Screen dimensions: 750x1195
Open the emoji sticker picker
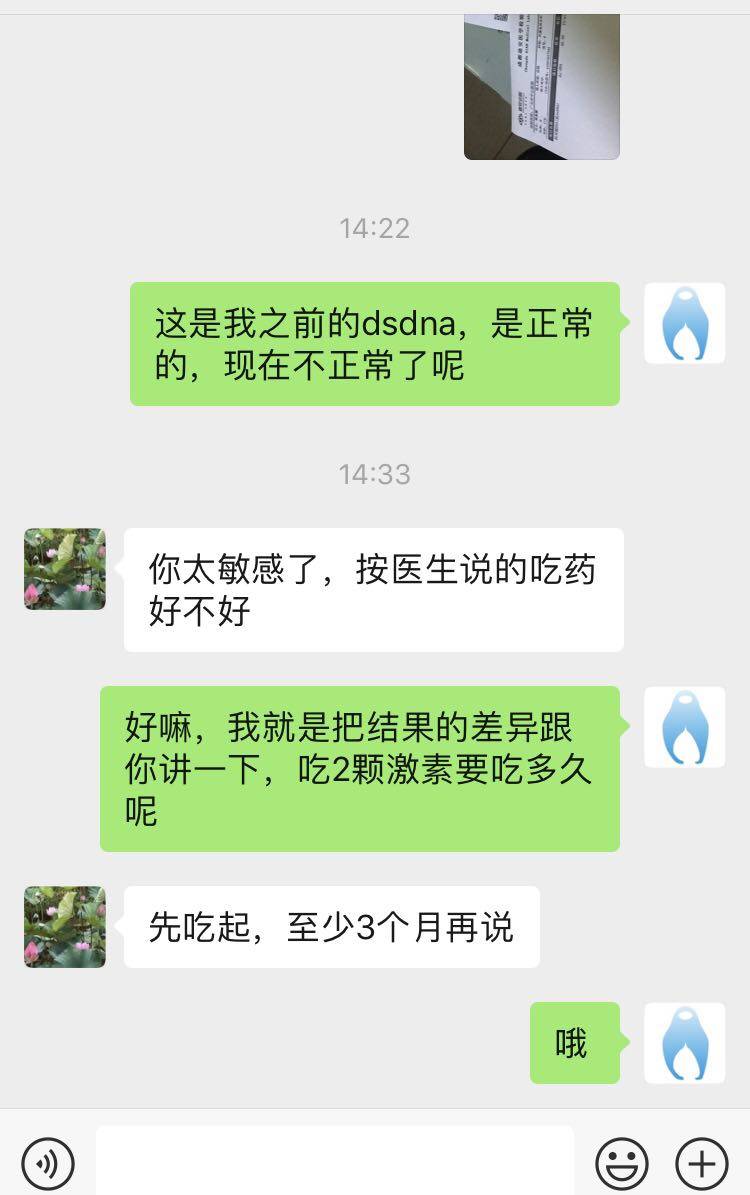[x=621, y=1163]
